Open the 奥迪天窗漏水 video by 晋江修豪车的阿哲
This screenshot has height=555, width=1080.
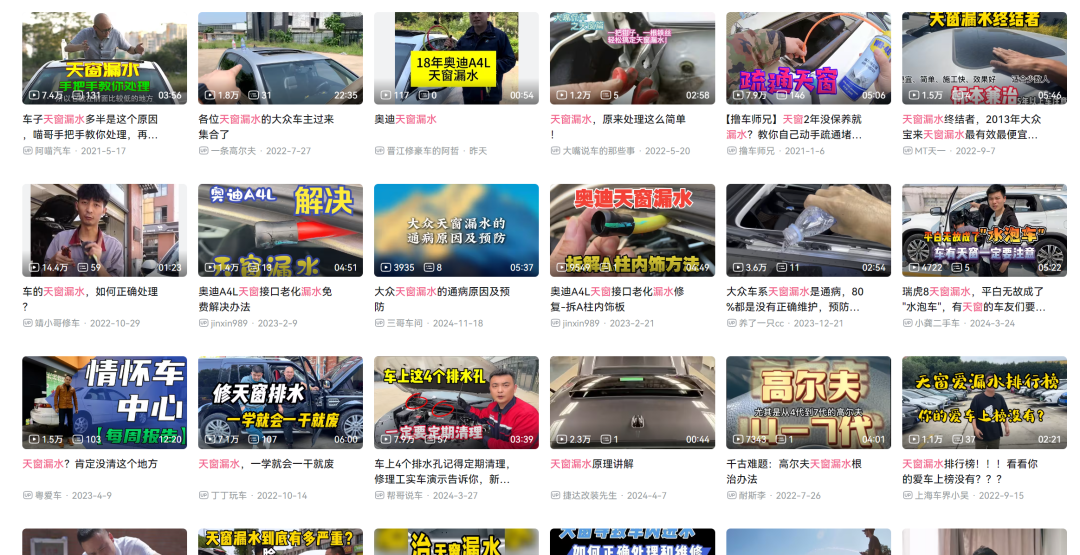tap(456, 58)
